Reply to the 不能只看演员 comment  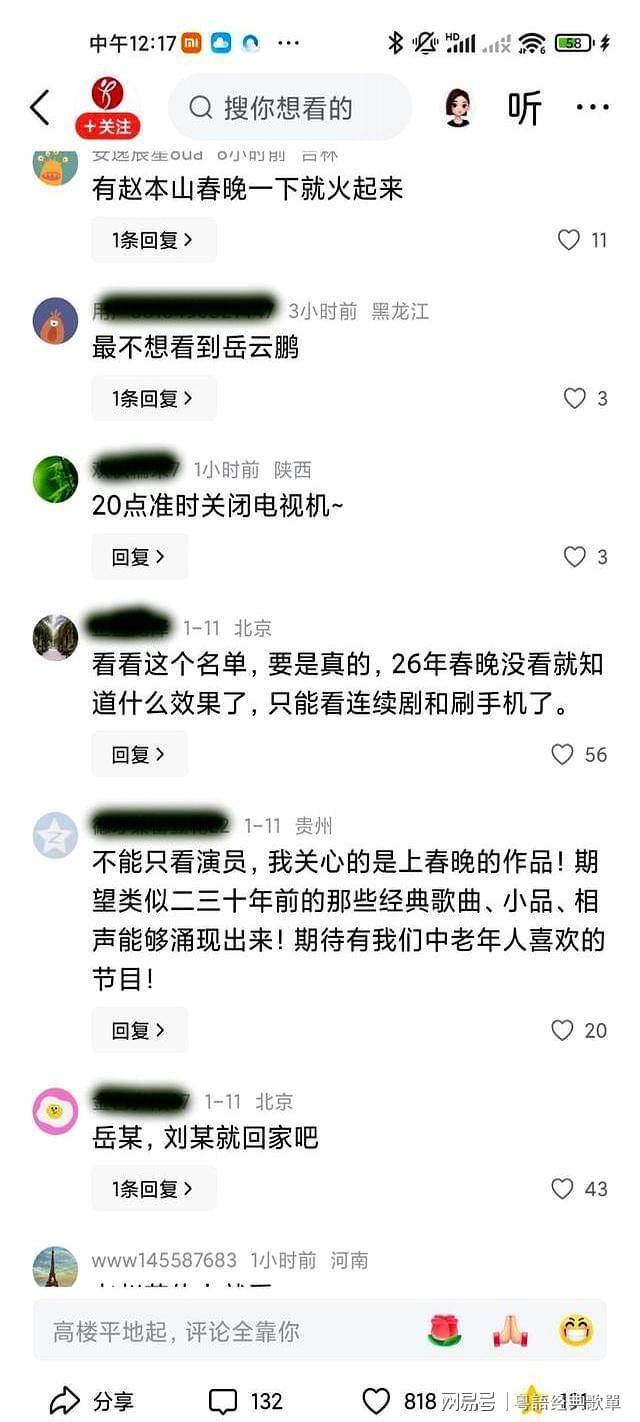139,1030
